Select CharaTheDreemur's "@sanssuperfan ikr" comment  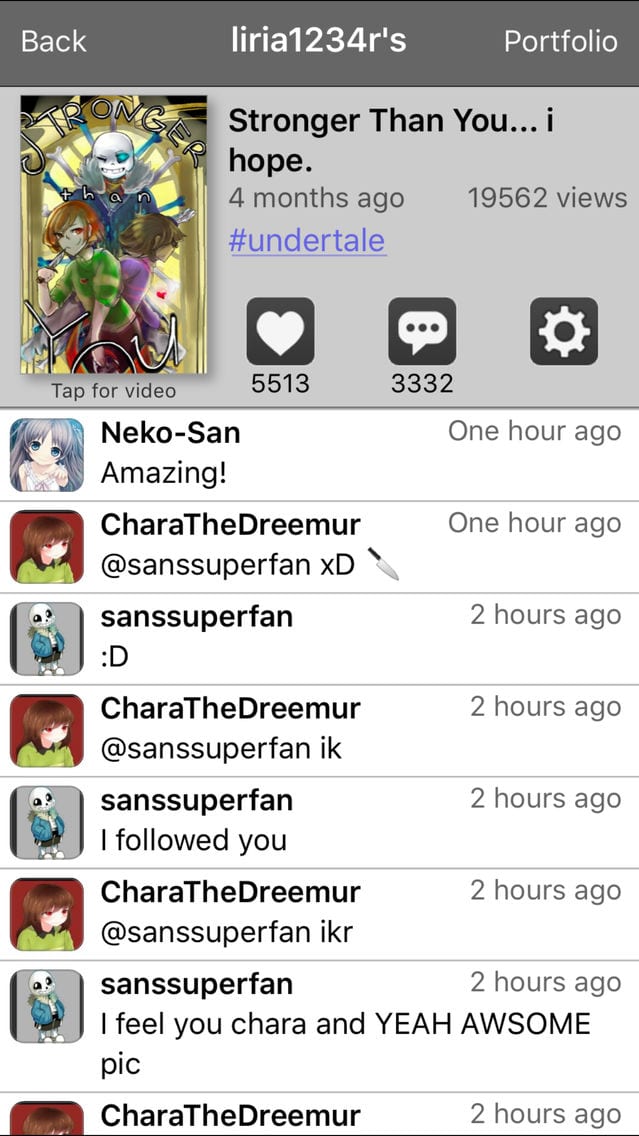click(x=320, y=914)
